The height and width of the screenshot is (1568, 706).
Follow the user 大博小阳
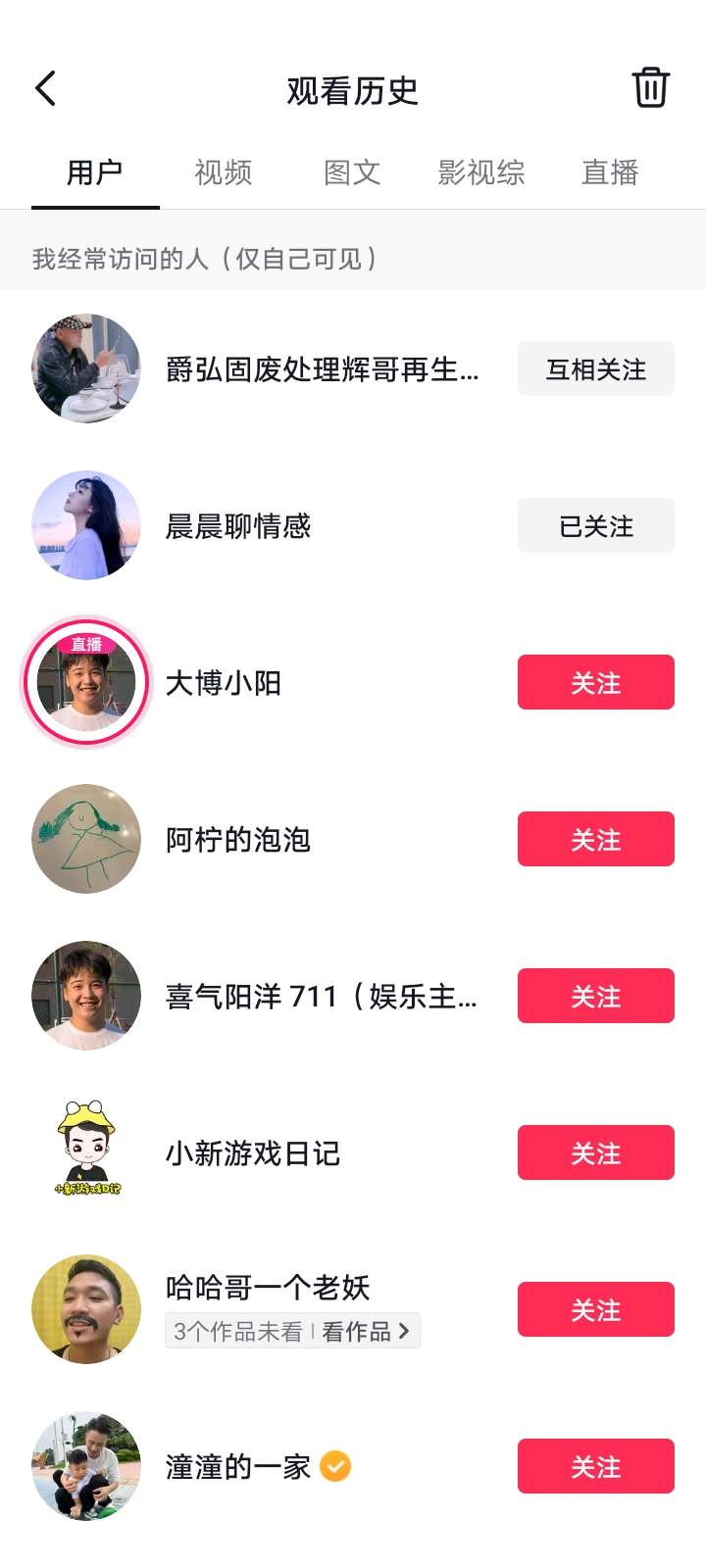coord(595,682)
